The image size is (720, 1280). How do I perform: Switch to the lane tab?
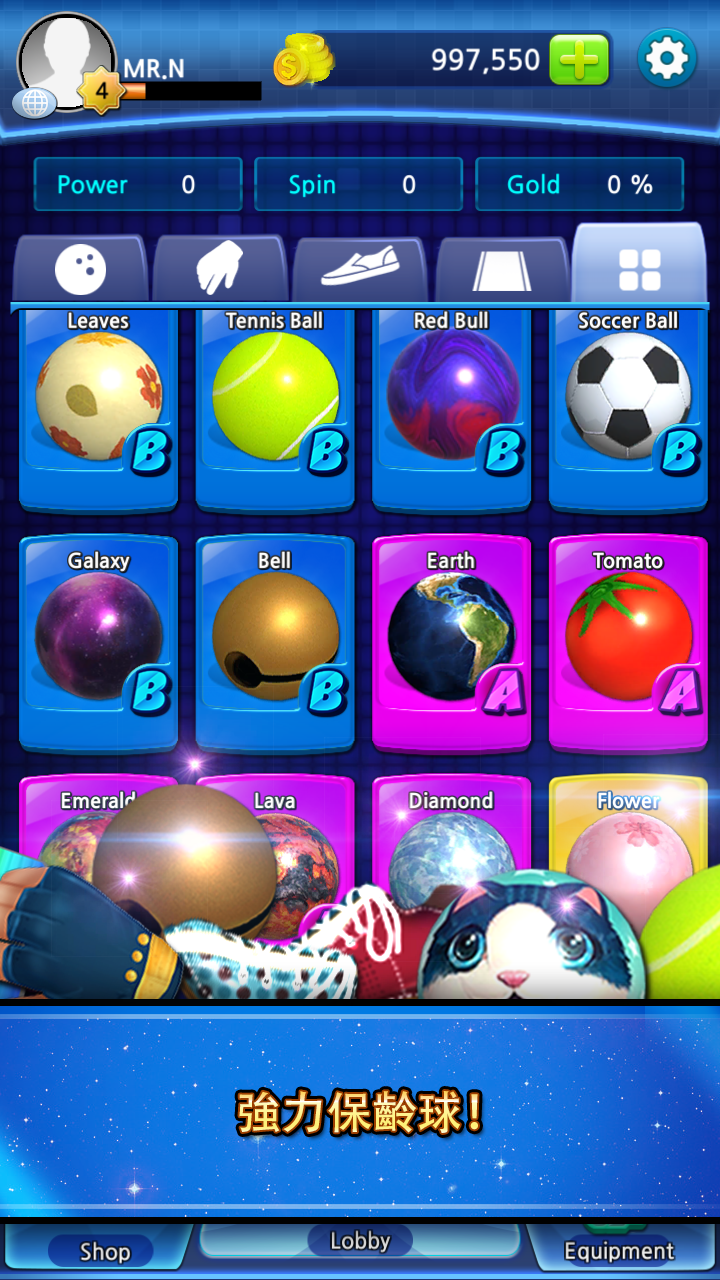click(x=501, y=270)
